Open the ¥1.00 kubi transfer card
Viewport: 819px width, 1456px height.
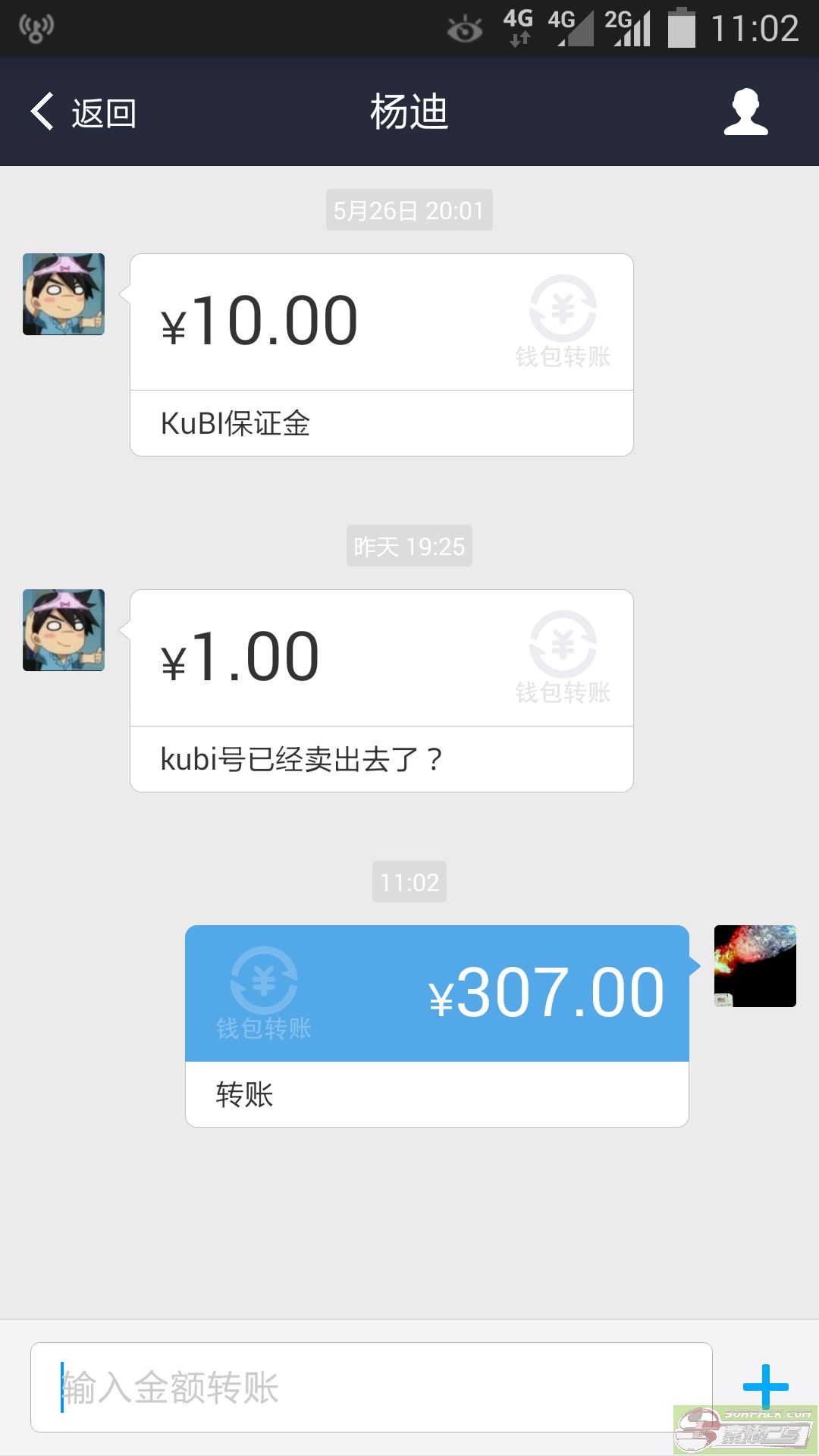pos(381,690)
